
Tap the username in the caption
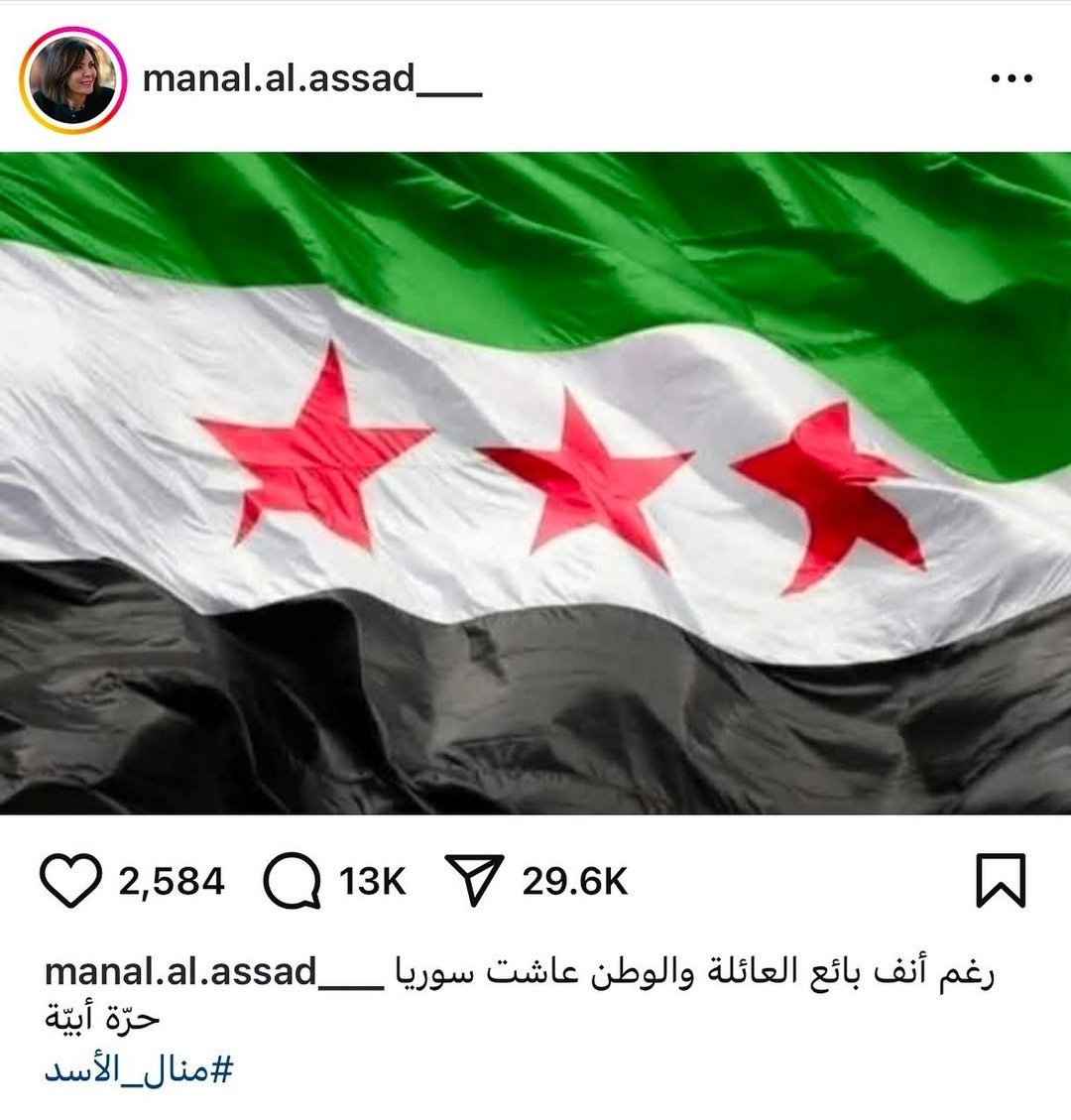214,972
